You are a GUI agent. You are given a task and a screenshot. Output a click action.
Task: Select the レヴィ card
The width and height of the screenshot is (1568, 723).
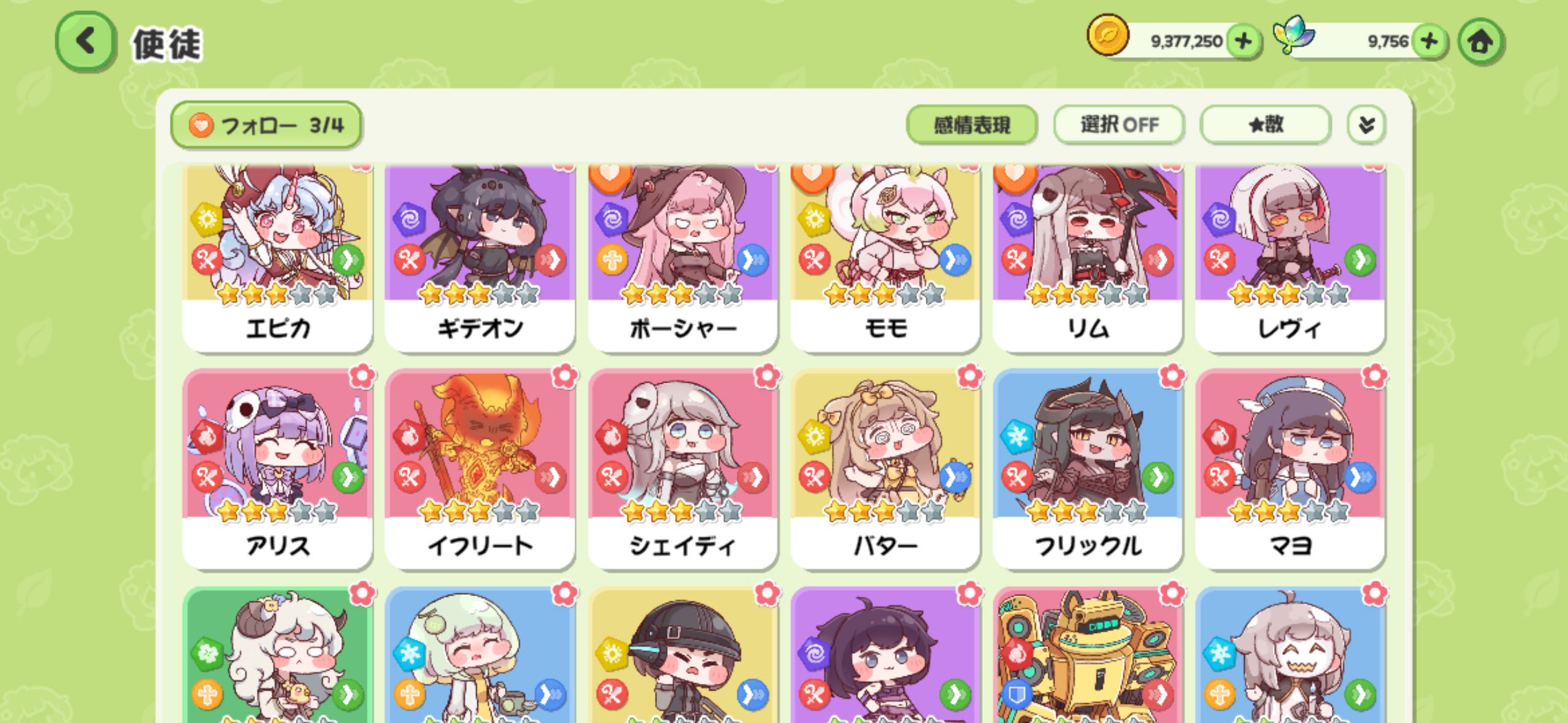[x=1289, y=258]
